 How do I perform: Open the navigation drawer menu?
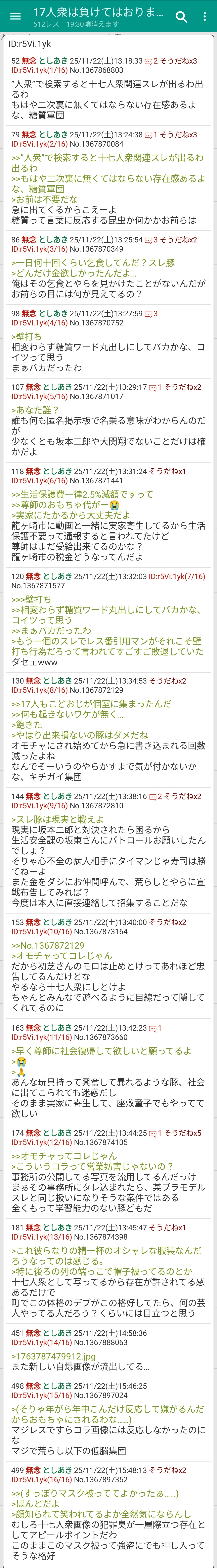click(16, 16)
